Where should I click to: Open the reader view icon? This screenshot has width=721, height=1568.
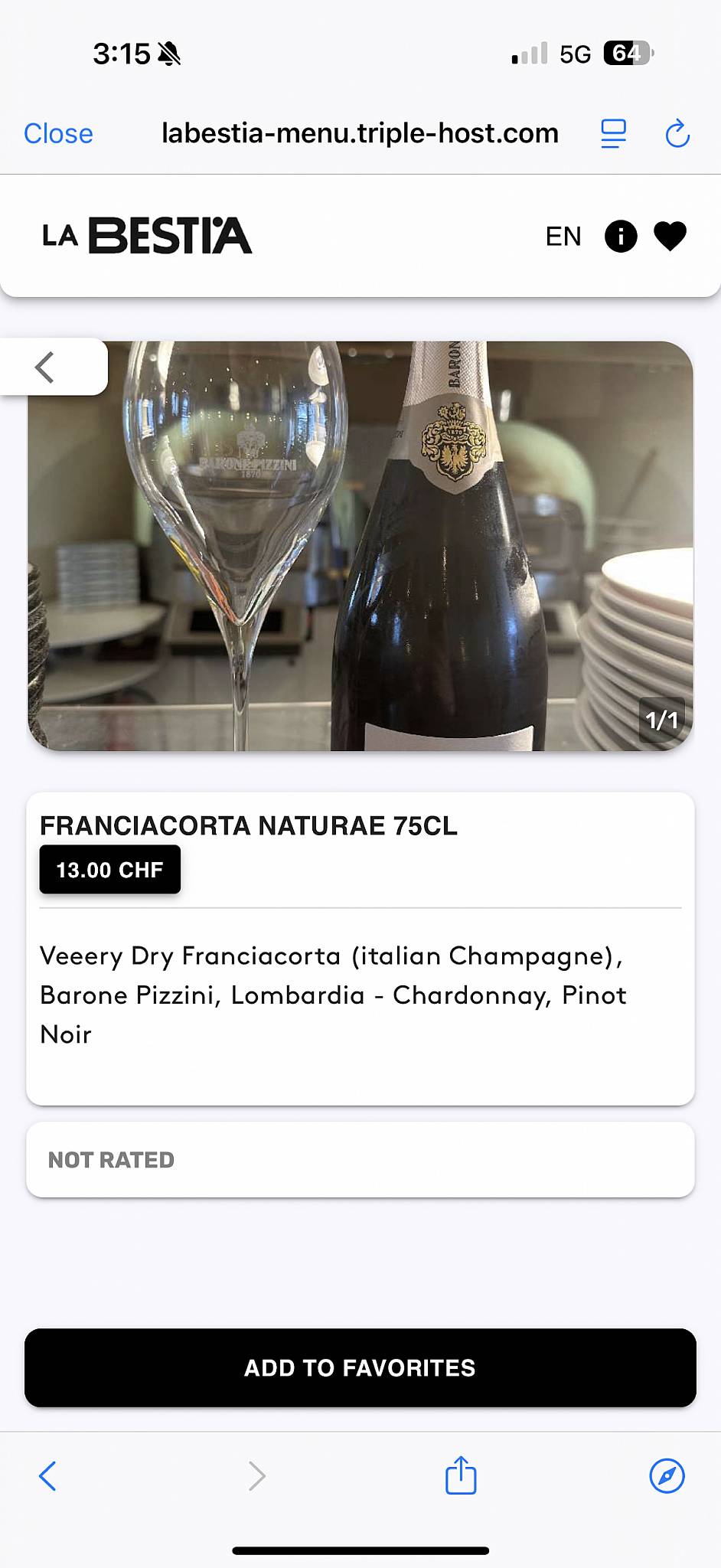(613, 134)
